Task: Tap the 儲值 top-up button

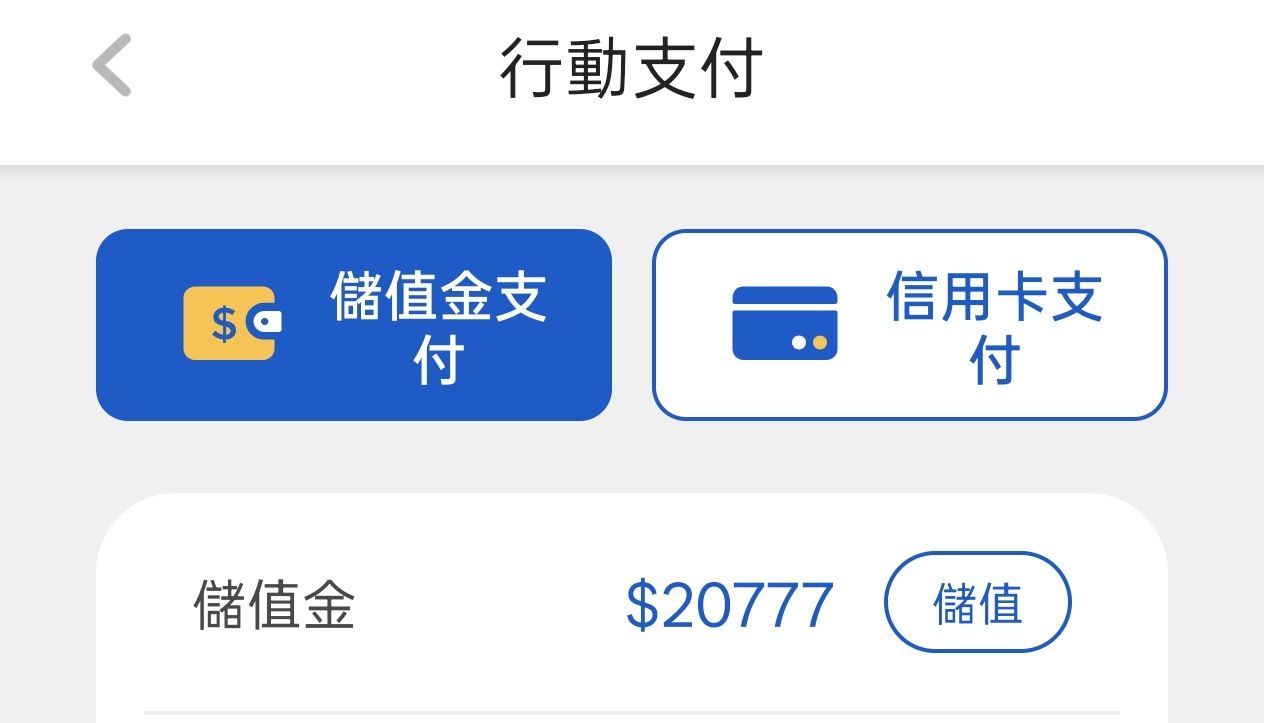Action: [977, 603]
